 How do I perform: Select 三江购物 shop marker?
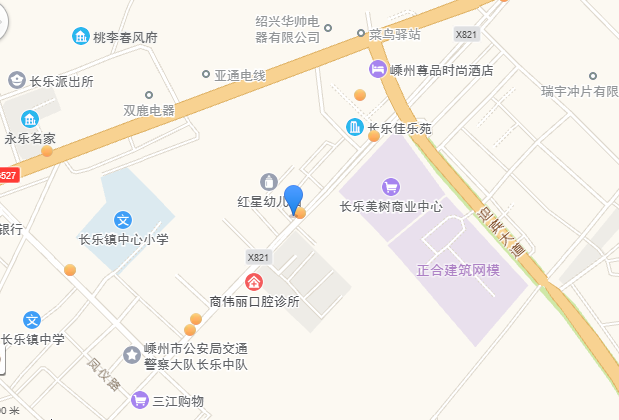[x=140, y=400]
